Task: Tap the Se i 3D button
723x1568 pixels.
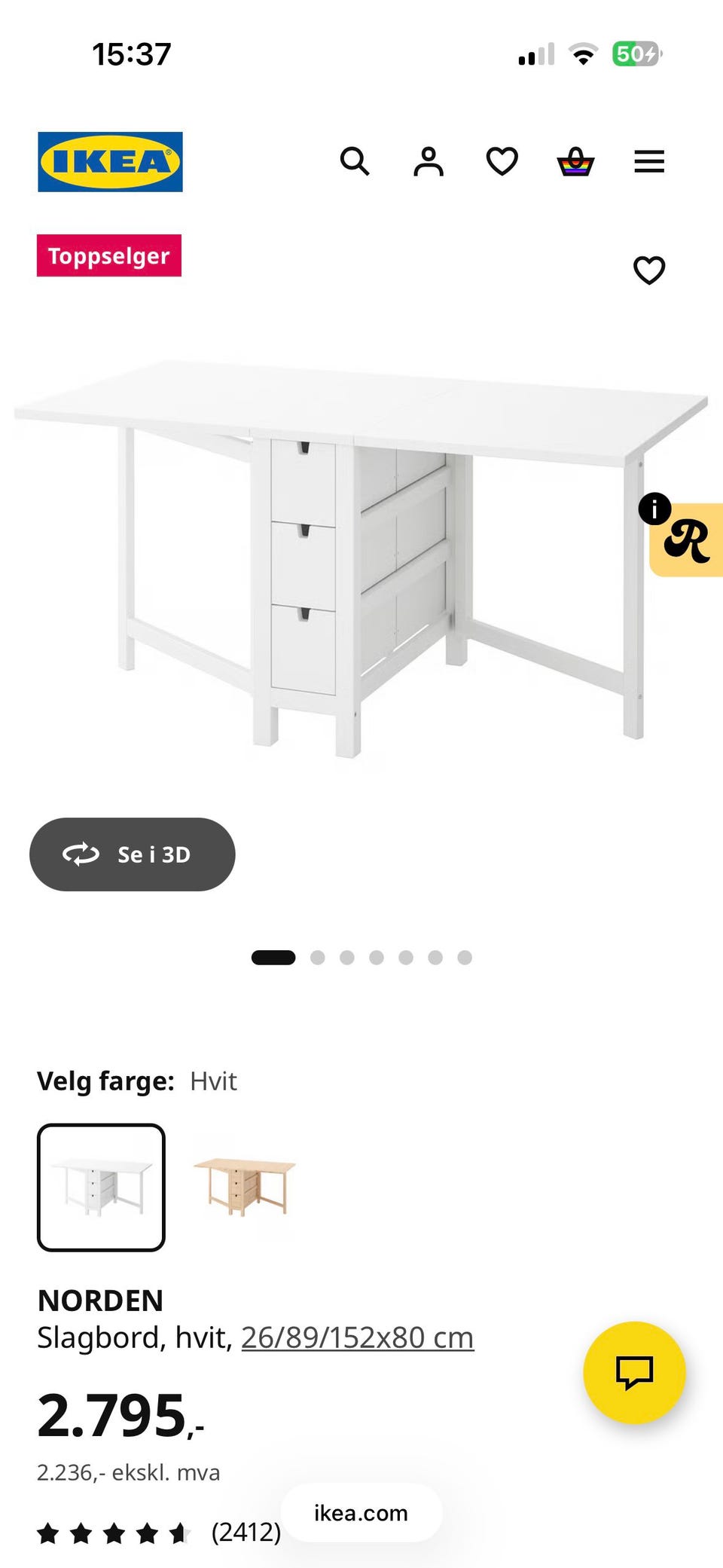Action: click(133, 854)
